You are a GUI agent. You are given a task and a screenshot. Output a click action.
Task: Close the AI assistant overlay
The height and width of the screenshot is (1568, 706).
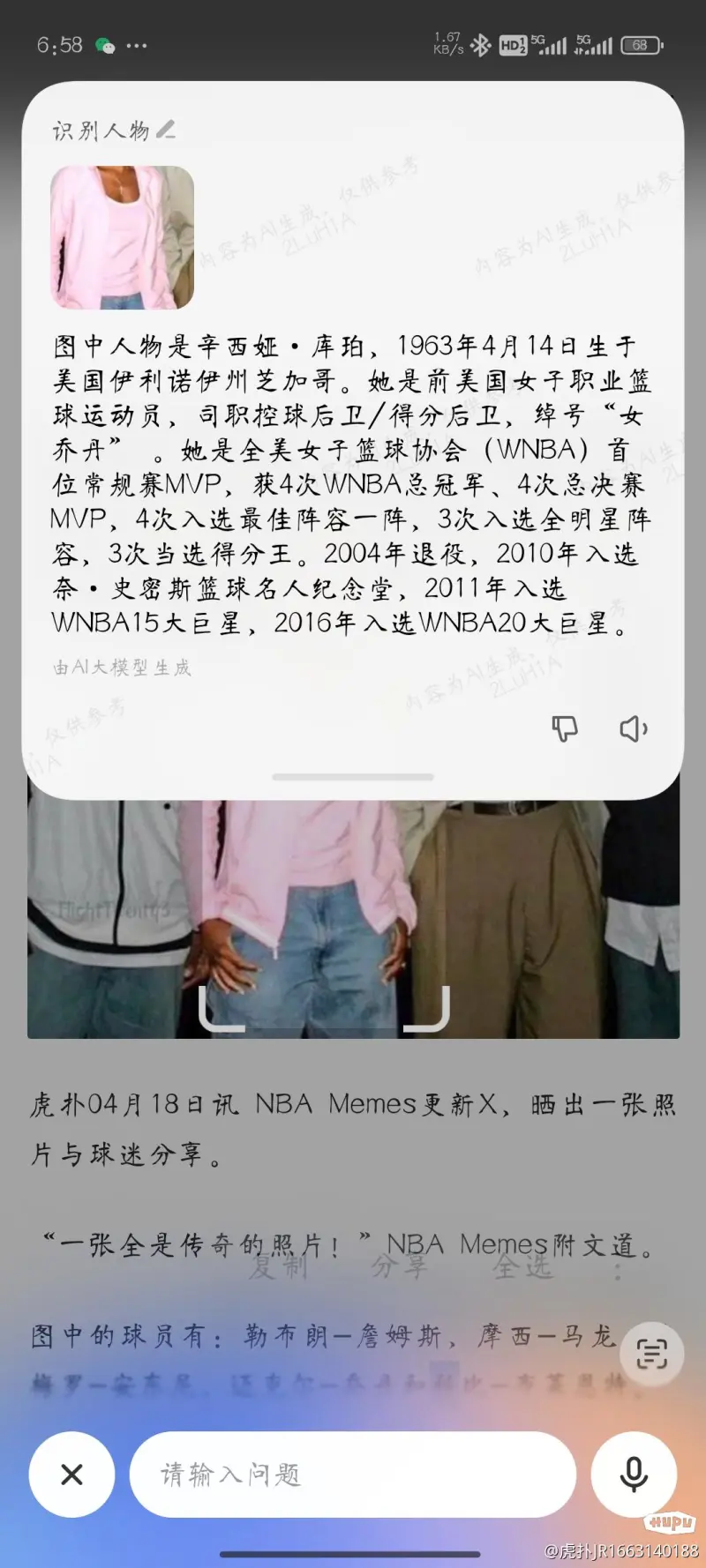[x=71, y=1475]
